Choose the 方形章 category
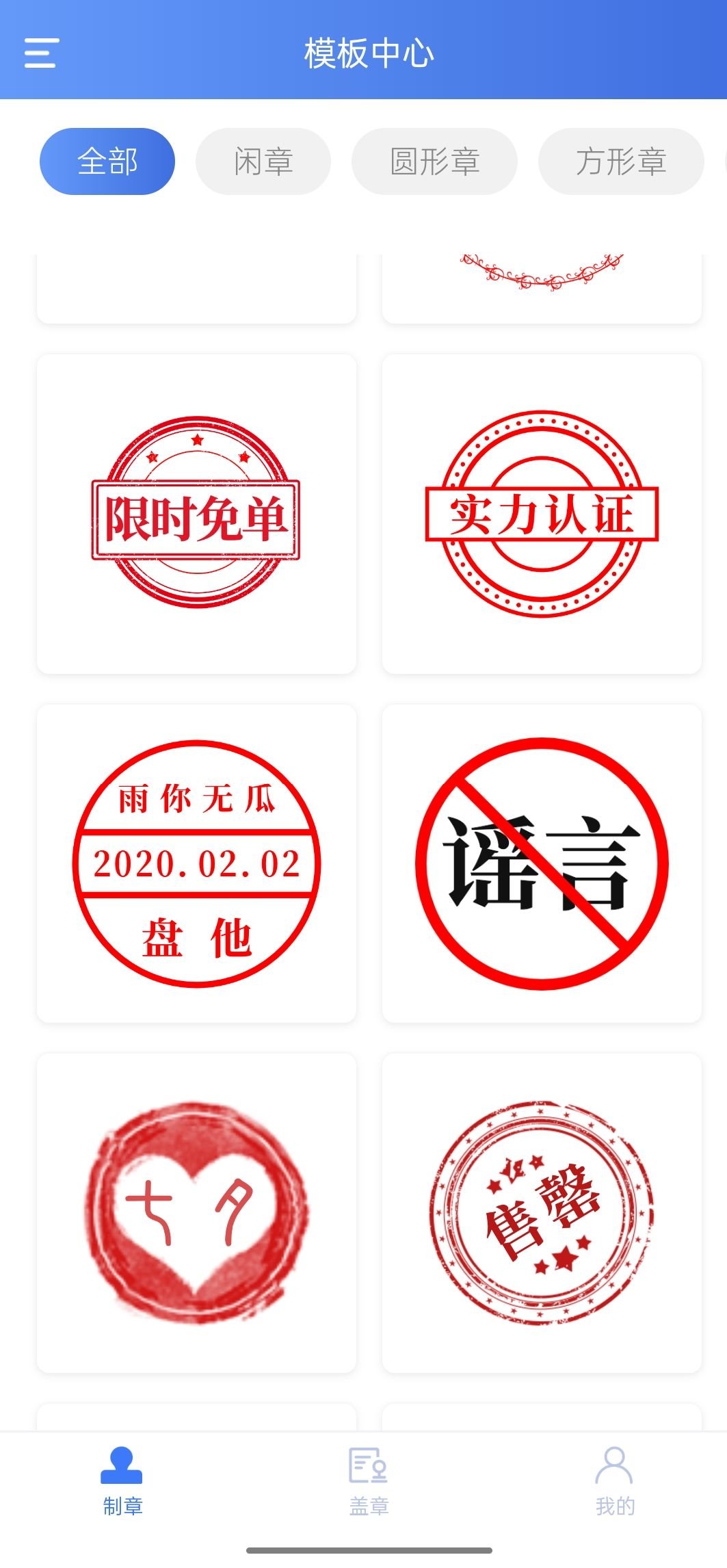The width and height of the screenshot is (727, 1568). coord(621,161)
